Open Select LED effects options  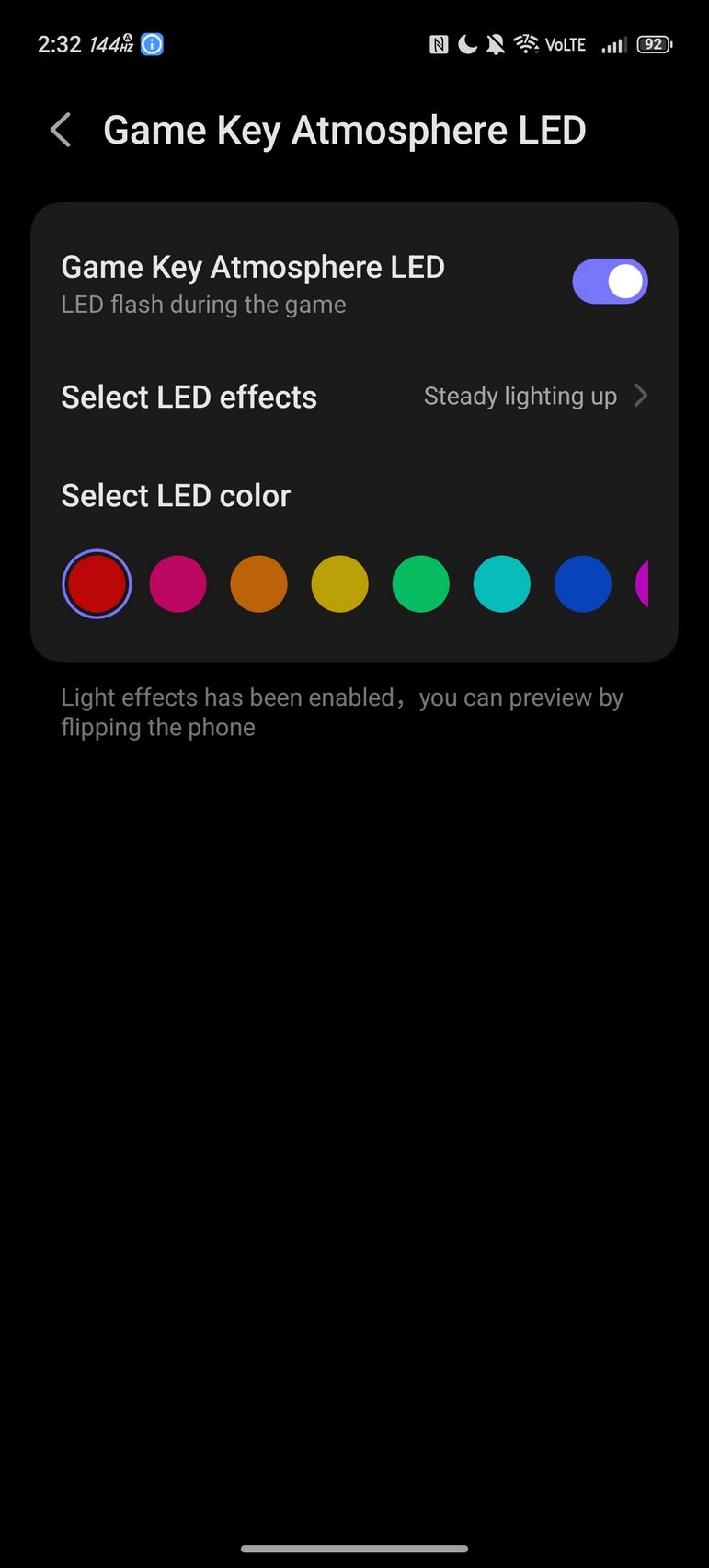click(354, 397)
